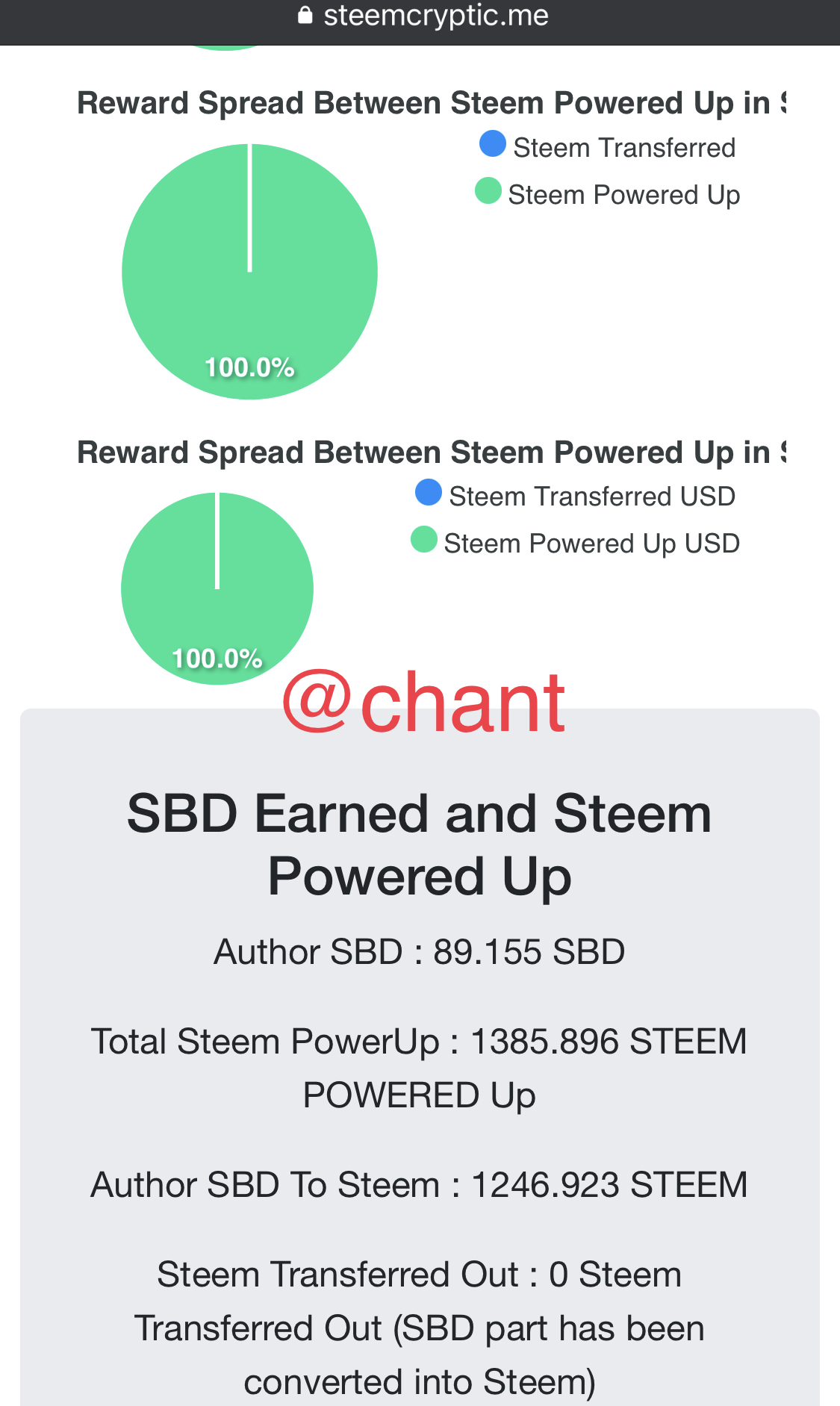Viewport: 840px width, 1406px height.
Task: Tap the steemcryptic.me address bar
Action: 423,16
